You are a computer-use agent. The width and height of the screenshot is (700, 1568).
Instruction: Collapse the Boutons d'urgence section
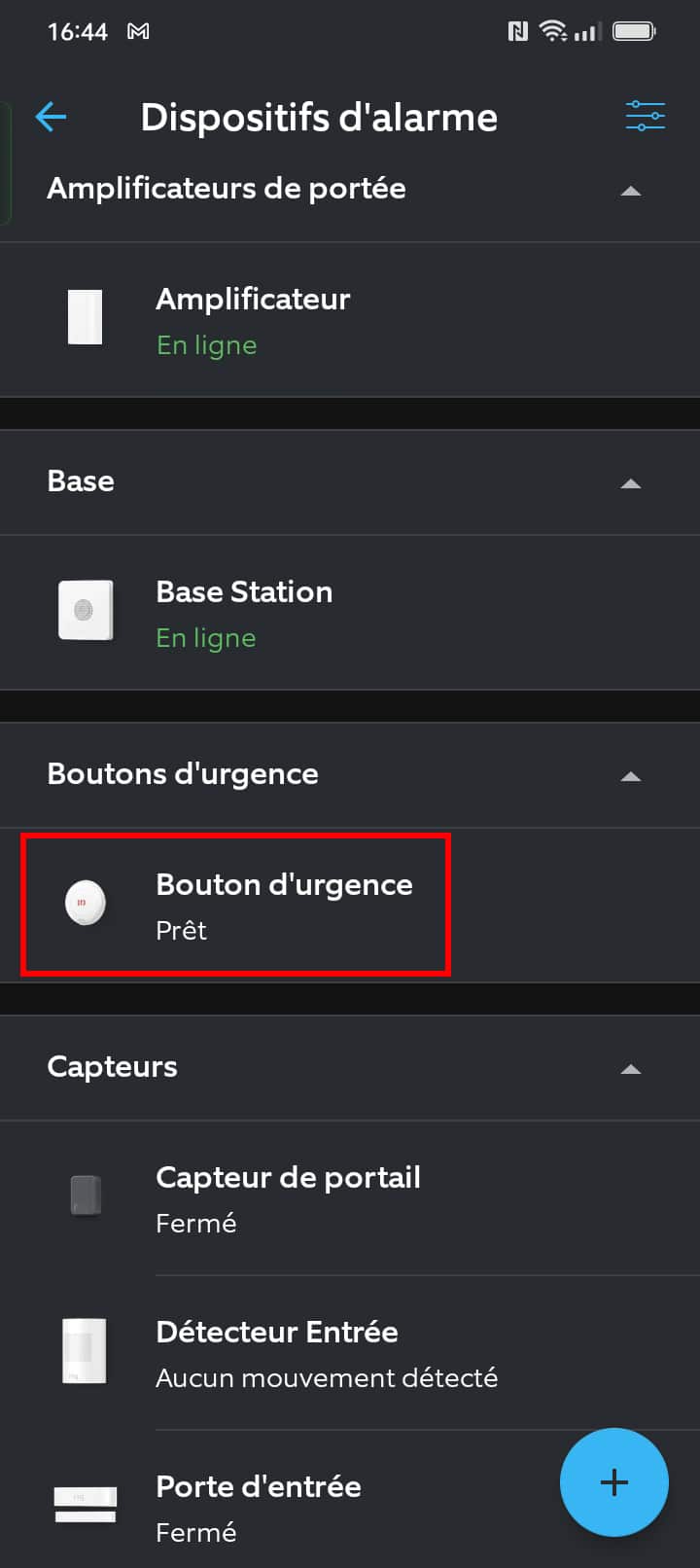(631, 776)
